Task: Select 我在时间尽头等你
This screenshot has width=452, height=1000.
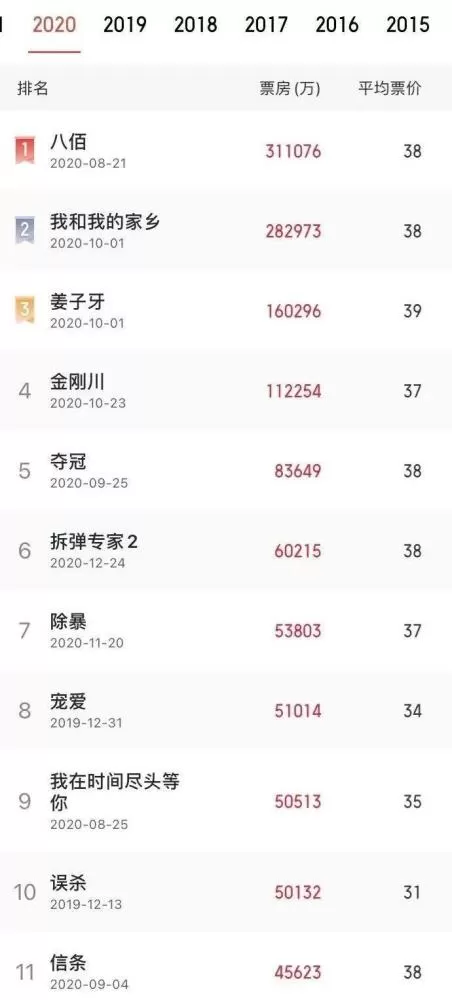Action: tap(226, 801)
